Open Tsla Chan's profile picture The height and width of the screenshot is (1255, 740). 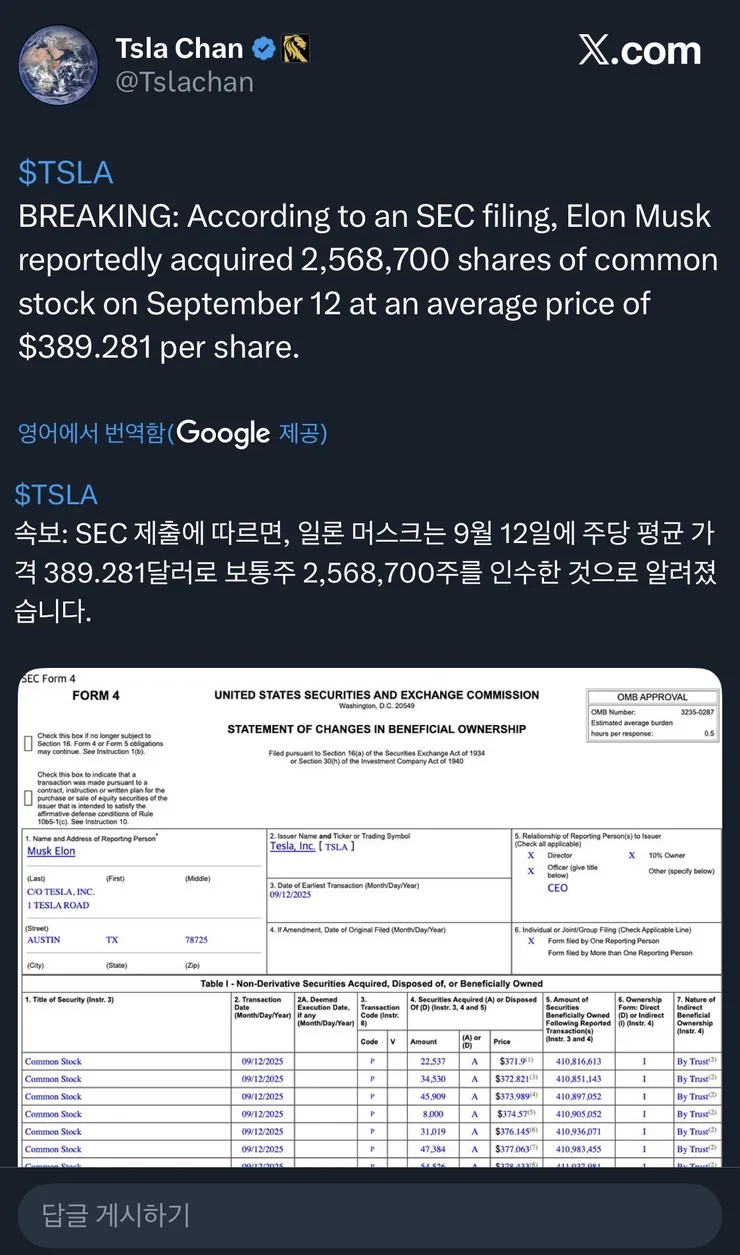coord(59,64)
